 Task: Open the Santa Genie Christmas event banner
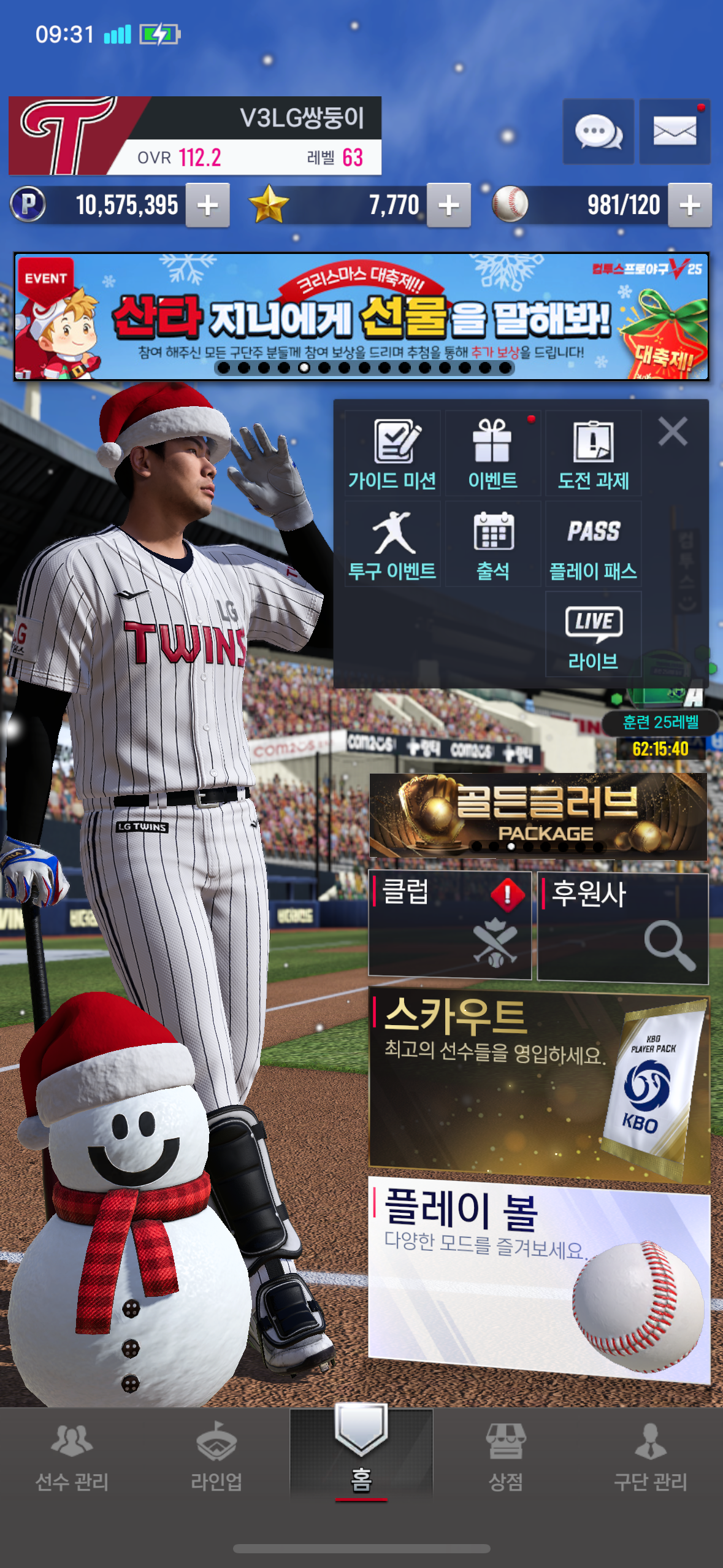click(361, 317)
